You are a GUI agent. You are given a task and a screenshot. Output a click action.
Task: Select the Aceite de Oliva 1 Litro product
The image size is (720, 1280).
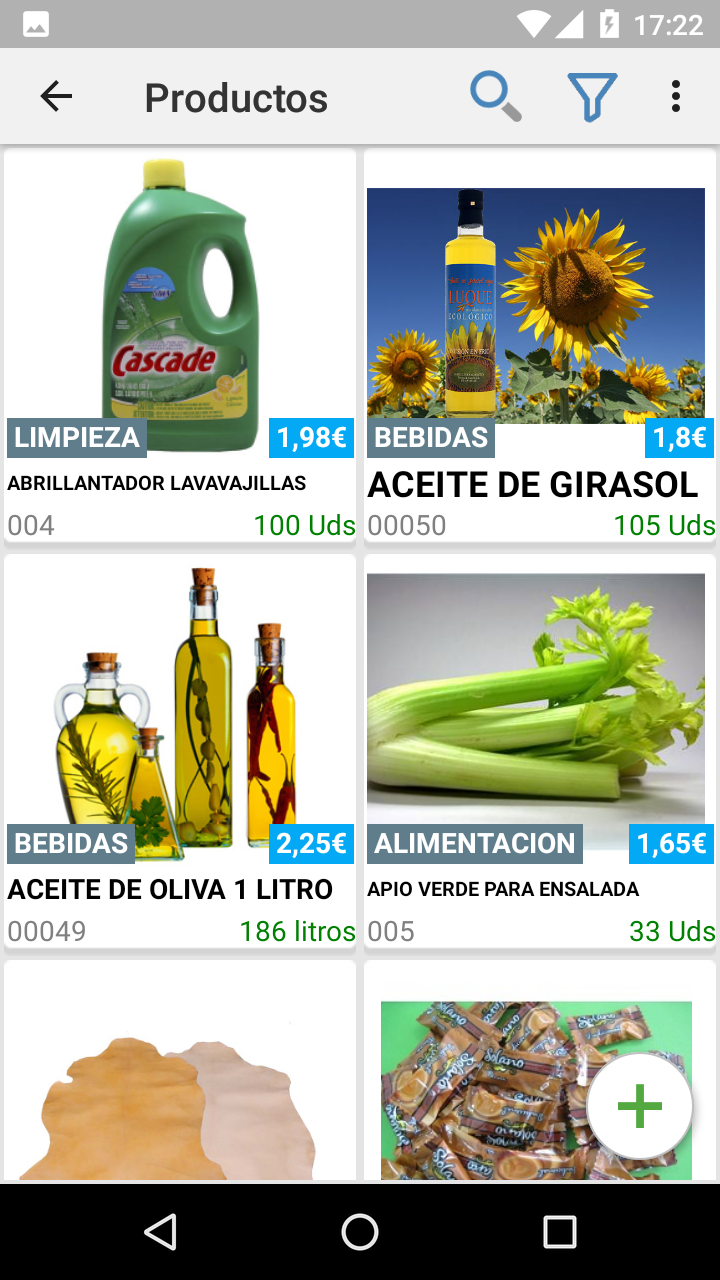coord(180,750)
